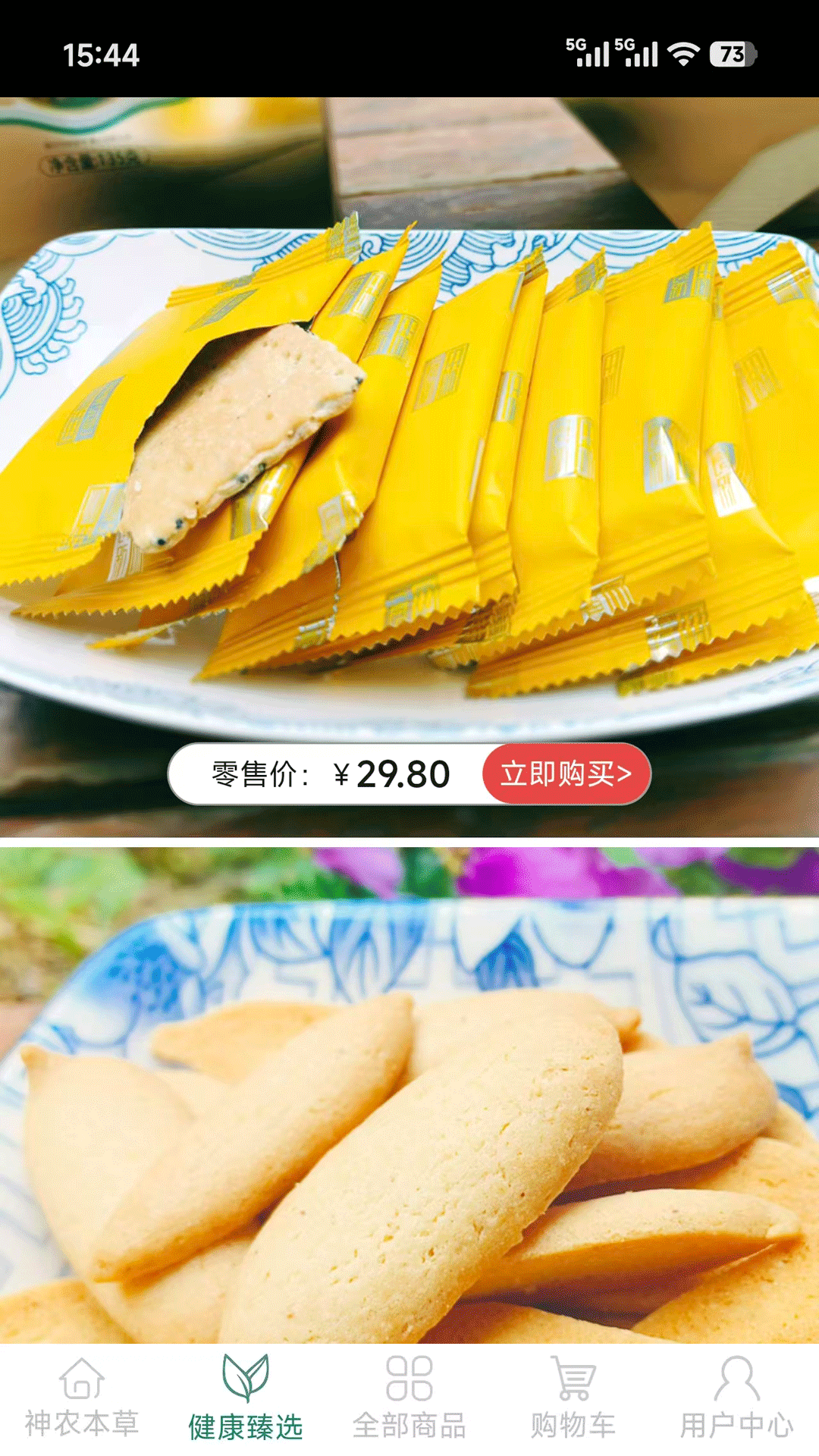Open the finger-shaped biscuits product image
819x1456 pixels.
coord(409,1122)
